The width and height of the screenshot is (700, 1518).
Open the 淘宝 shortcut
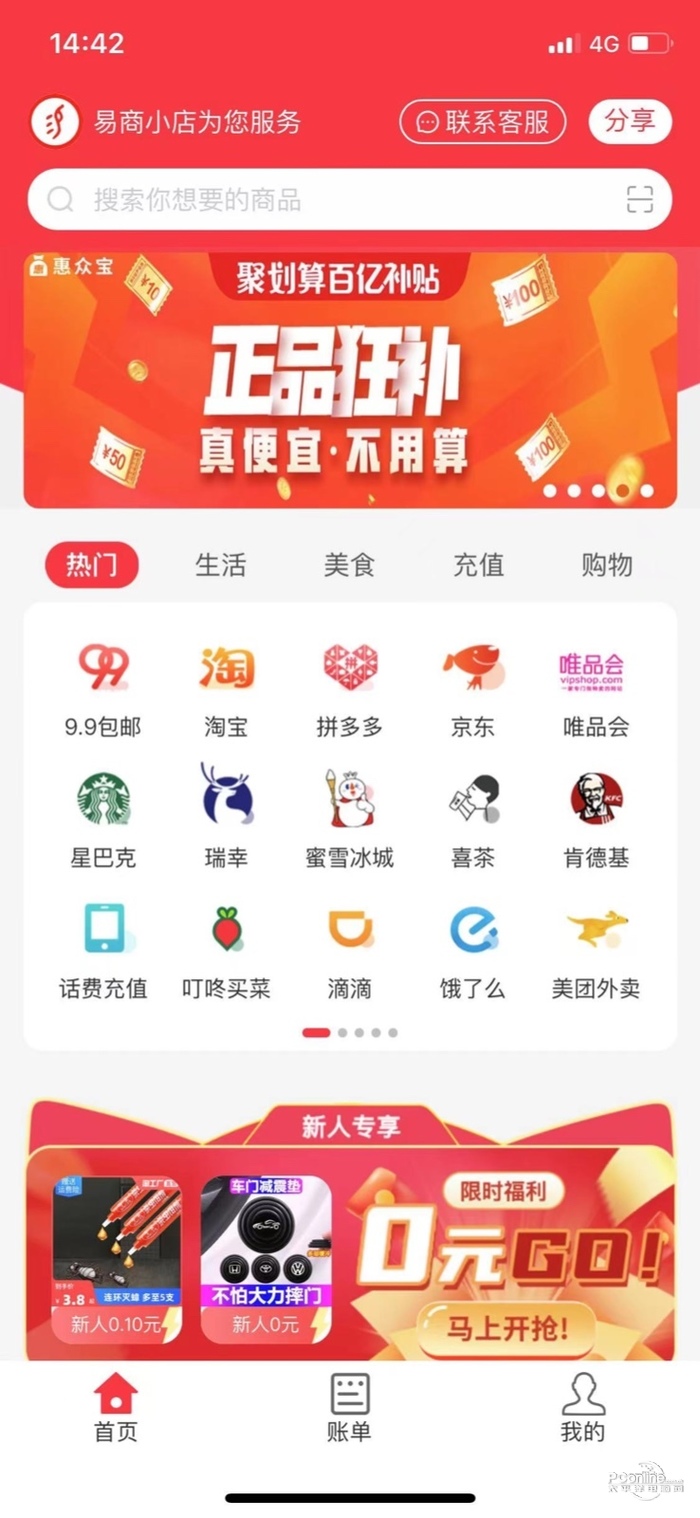226,687
